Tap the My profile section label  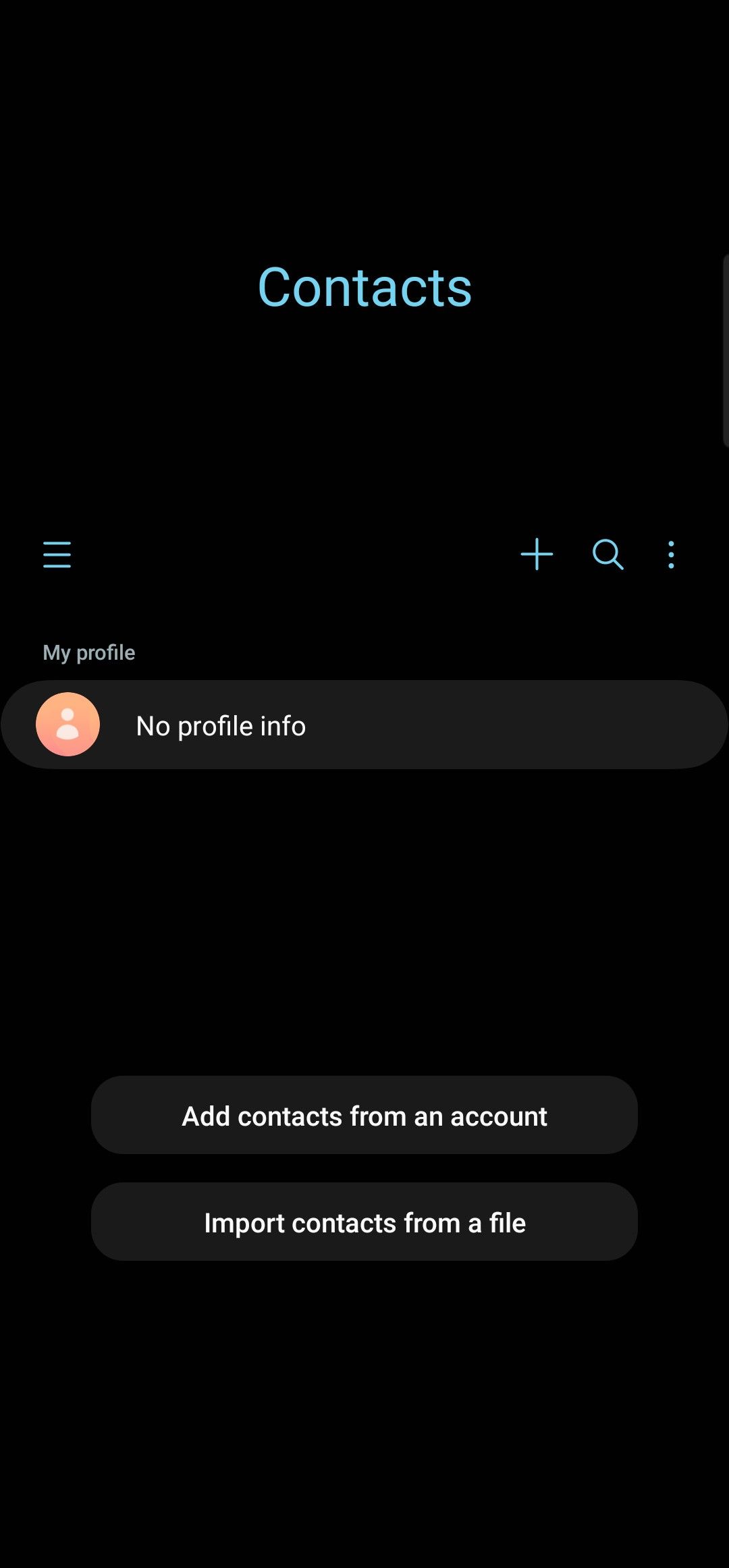click(x=88, y=652)
